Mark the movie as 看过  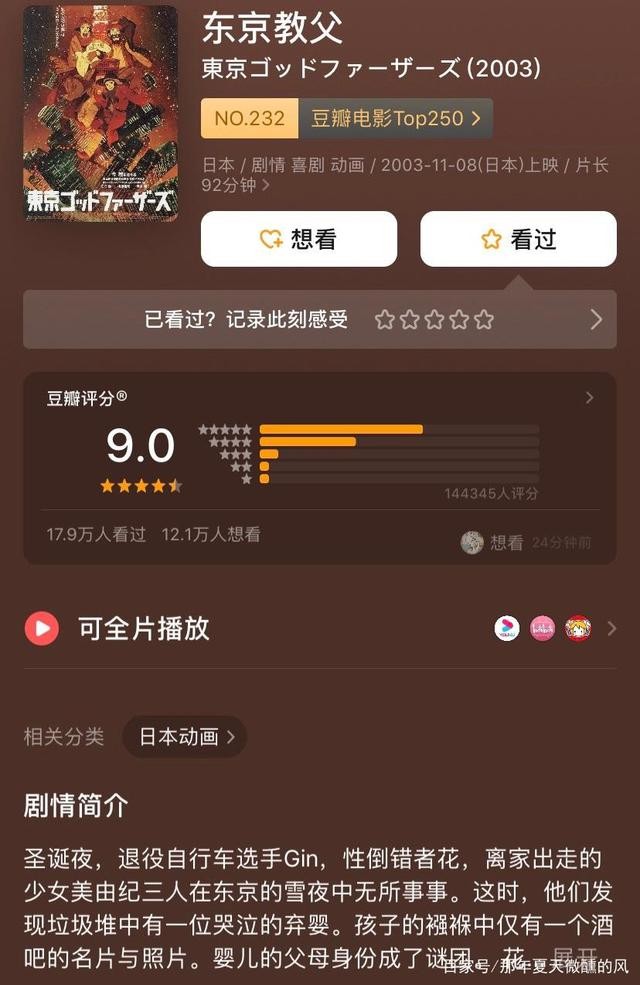517,239
